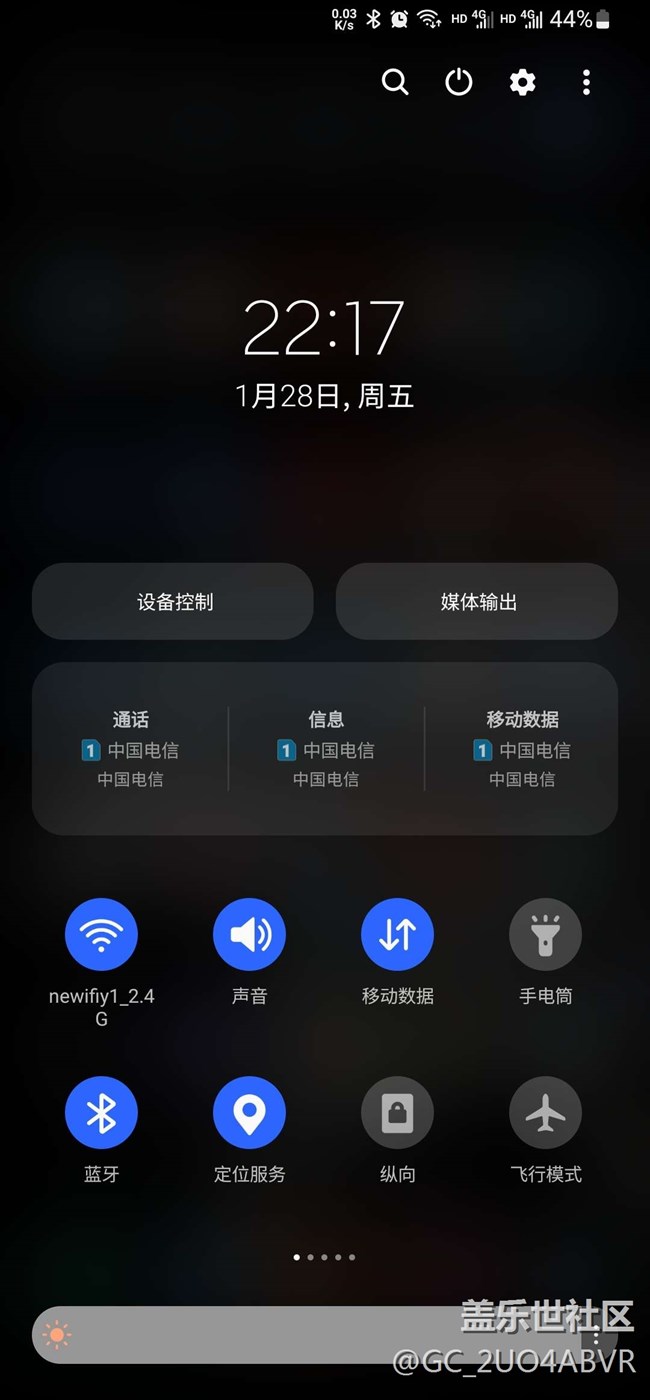Open 设备控制 panel

(173, 601)
